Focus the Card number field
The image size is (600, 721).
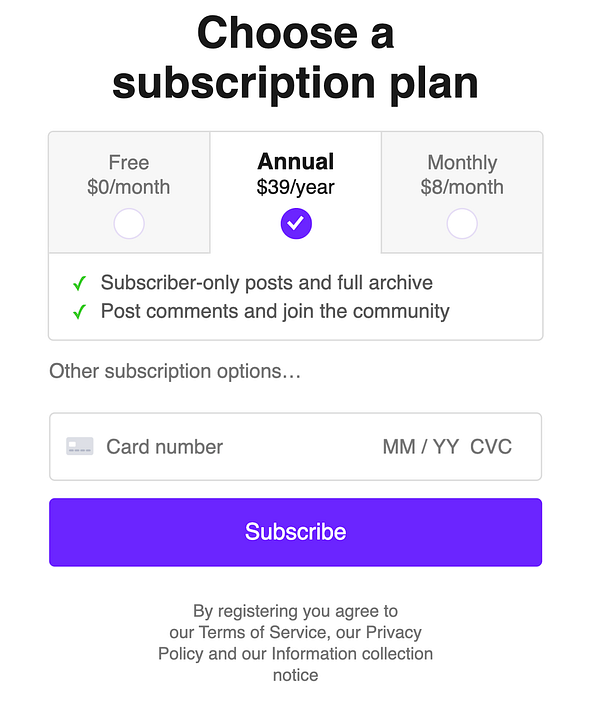click(x=200, y=447)
